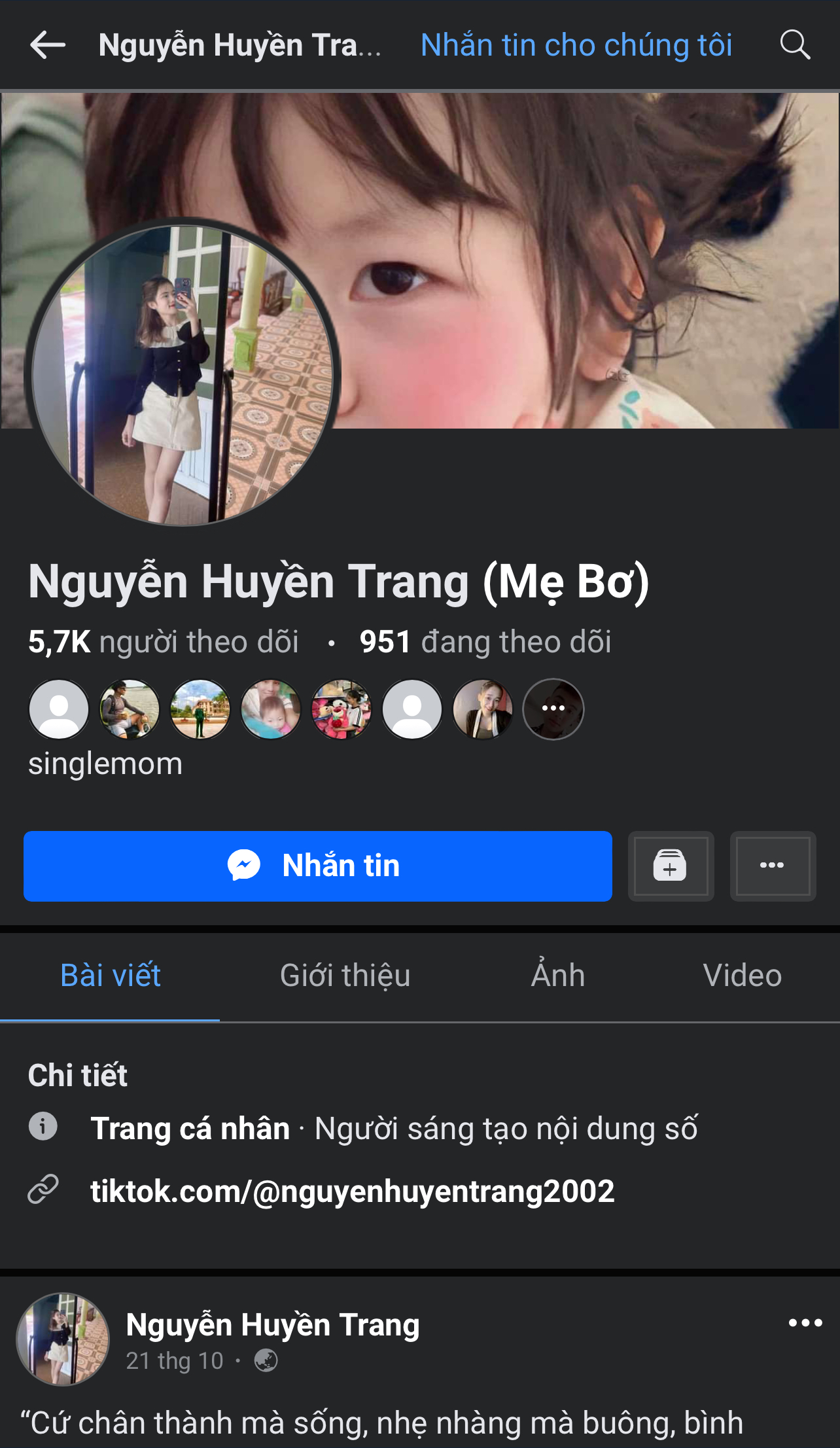The image size is (840, 1448).
Task: Send a message with Nhắn tin button
Action: [318, 866]
